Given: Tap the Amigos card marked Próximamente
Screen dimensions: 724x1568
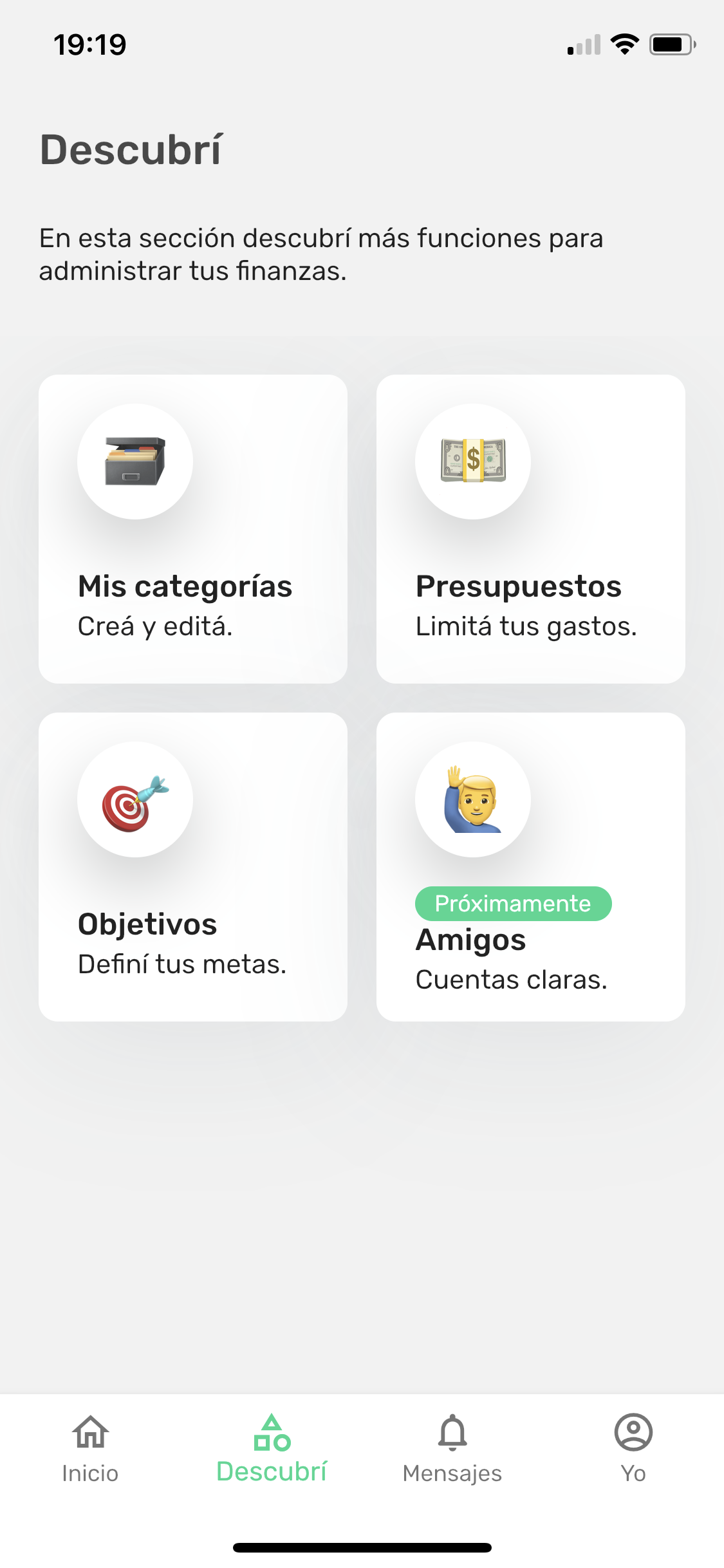Looking at the screenshot, I should tap(530, 866).
